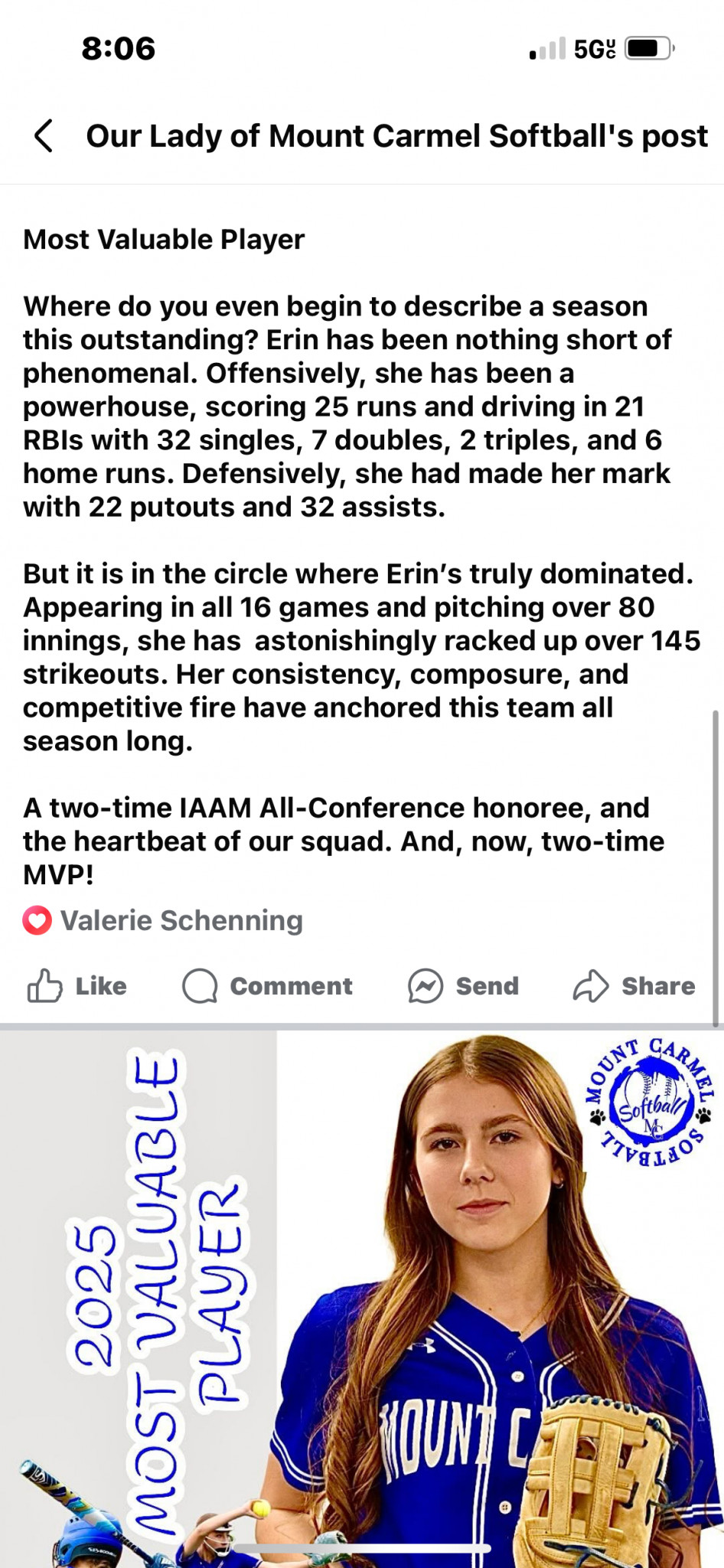Open the 2025 Most Valuable Player photo
Image resolution: width=724 pixels, height=1568 pixels.
[x=362, y=1299]
